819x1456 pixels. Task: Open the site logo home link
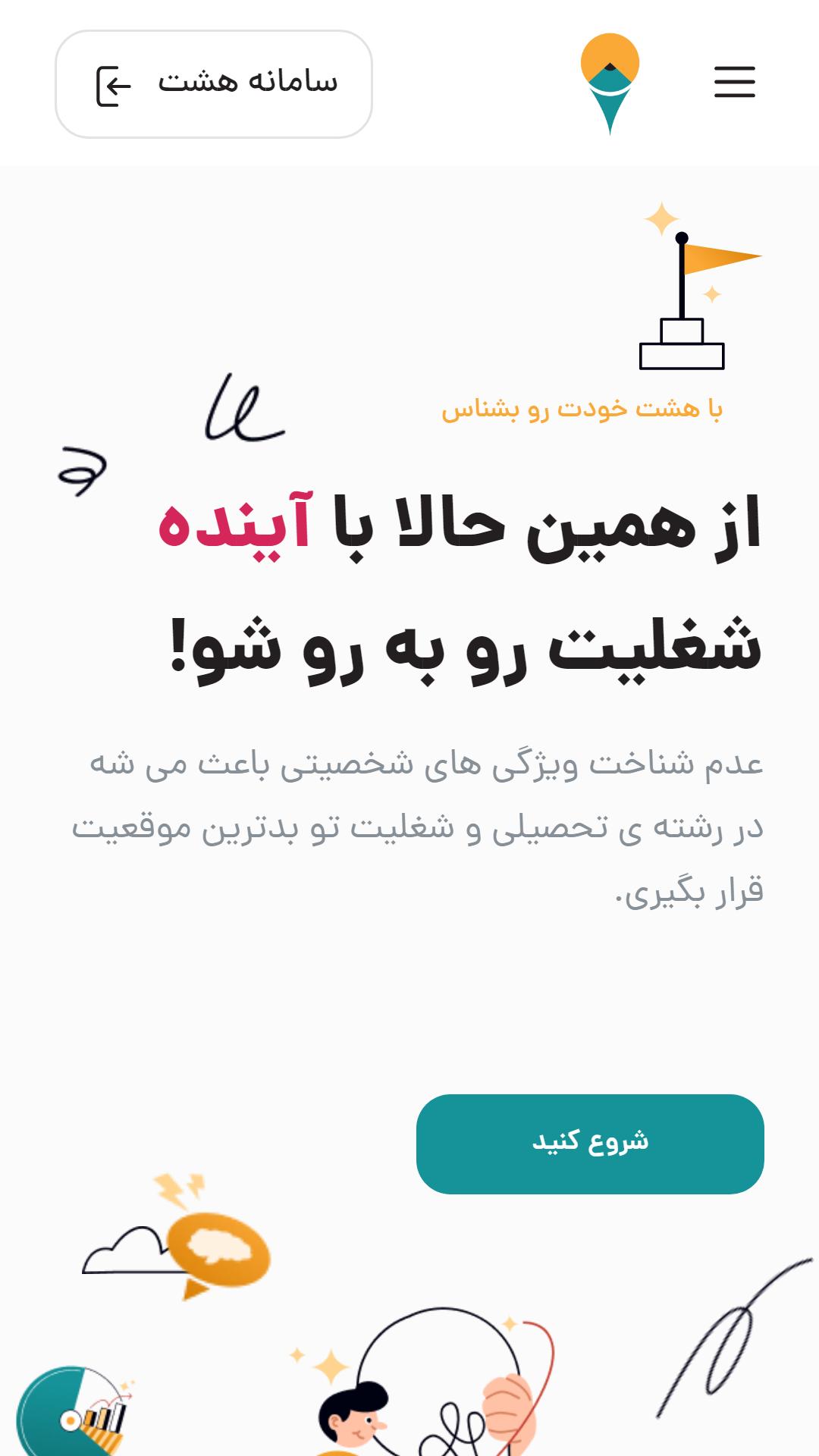point(610,84)
